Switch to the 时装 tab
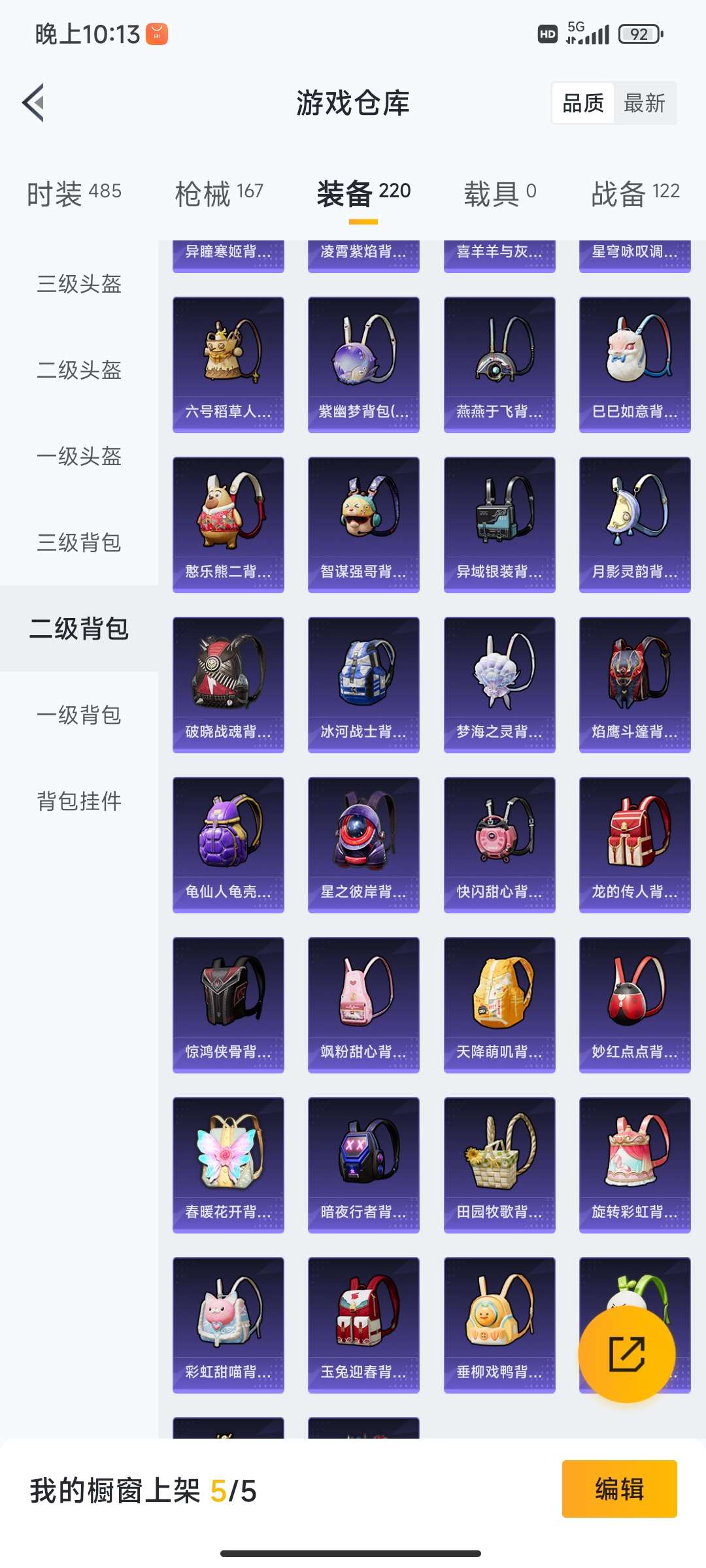 point(74,193)
